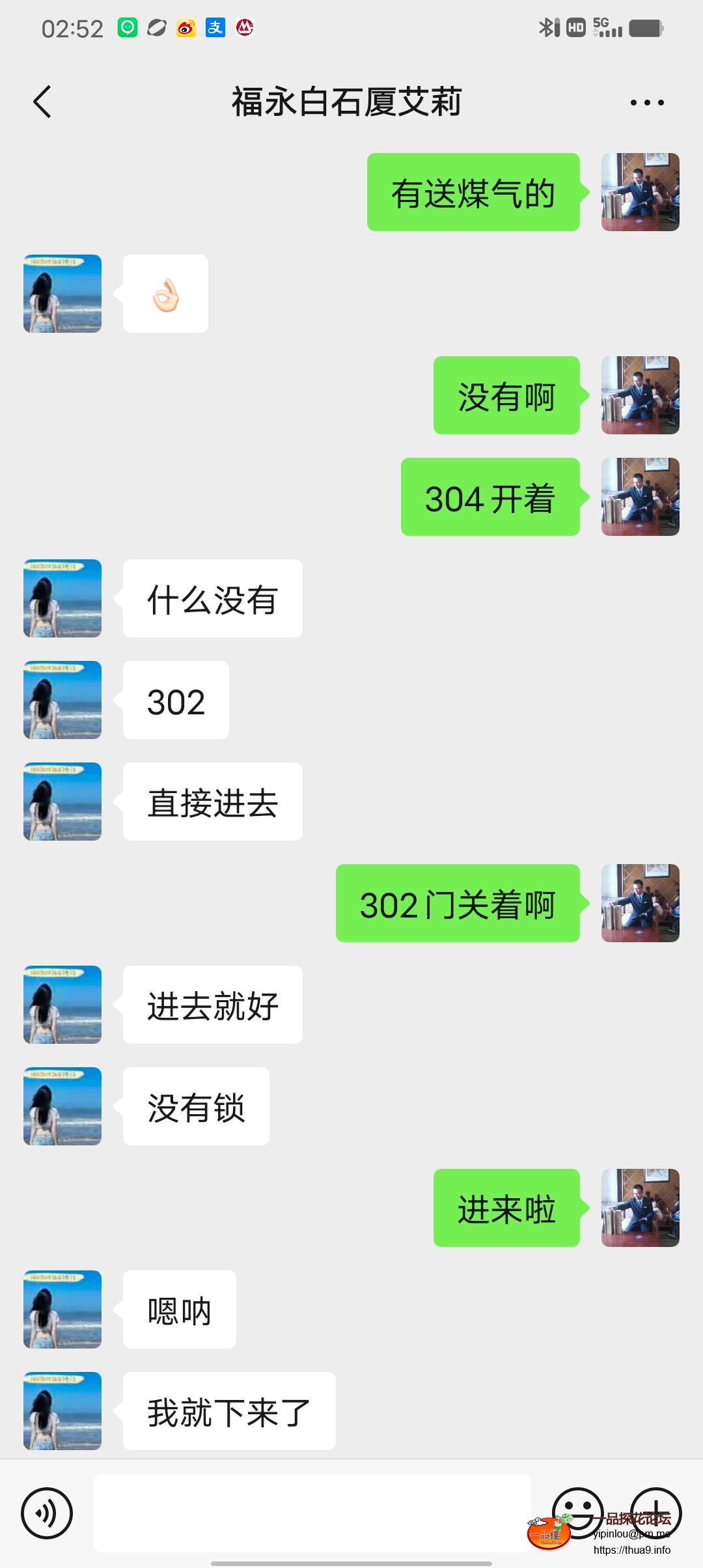Open the emoji sticker panel

coord(577,1512)
